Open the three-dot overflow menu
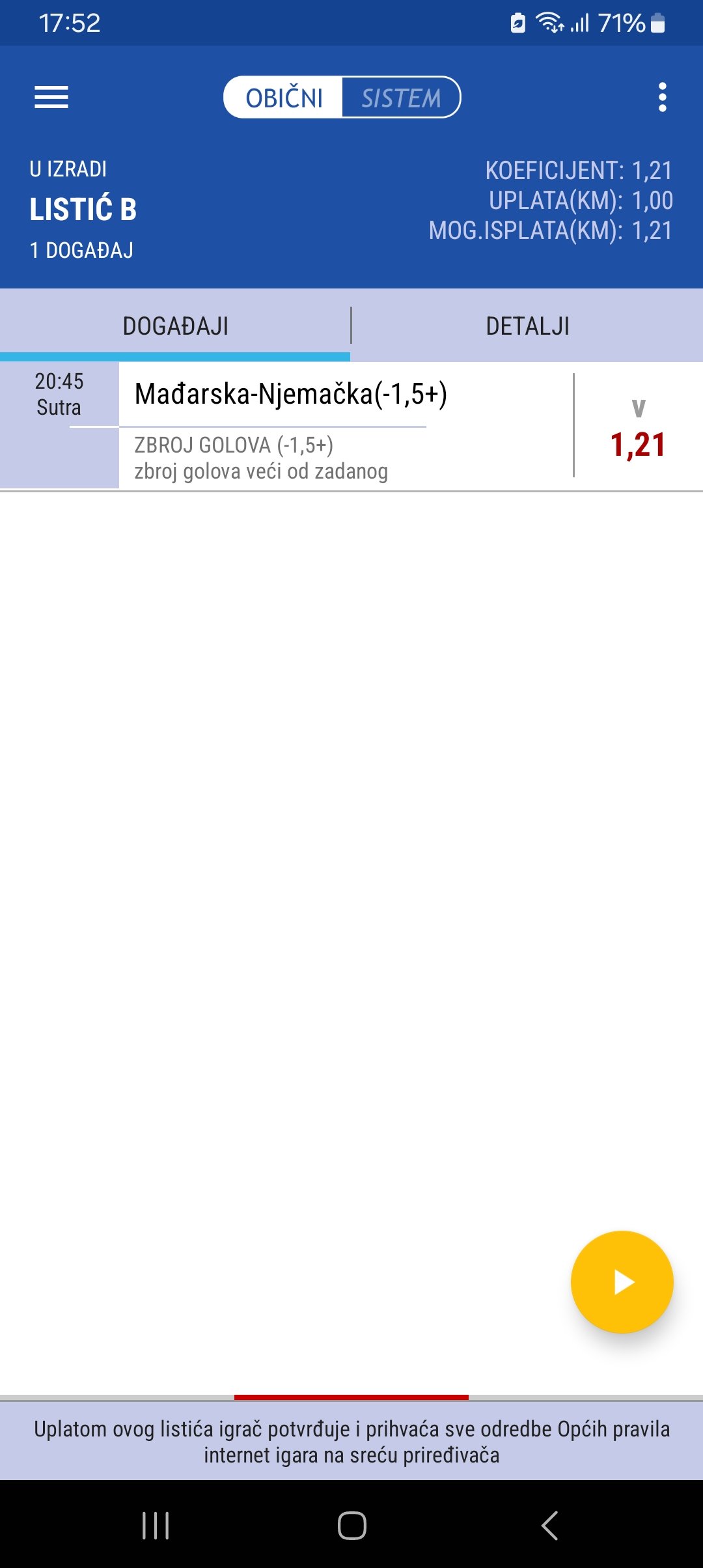This screenshot has width=703, height=1568. tap(662, 98)
